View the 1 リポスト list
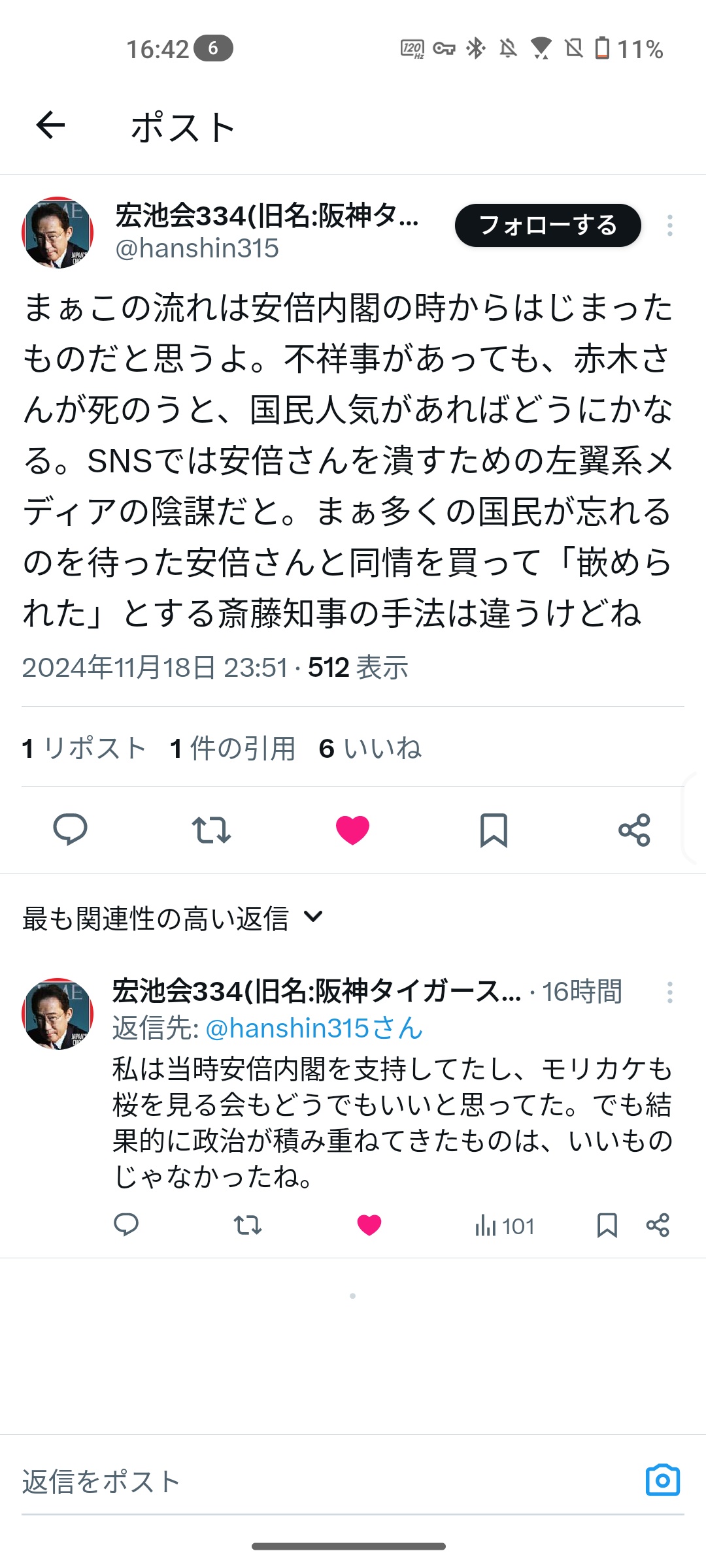 (84, 748)
